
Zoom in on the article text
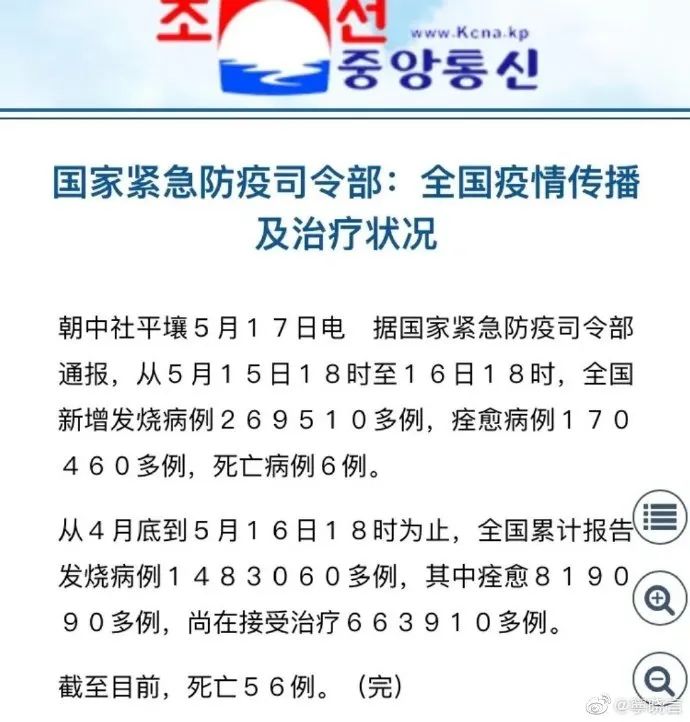(660, 599)
